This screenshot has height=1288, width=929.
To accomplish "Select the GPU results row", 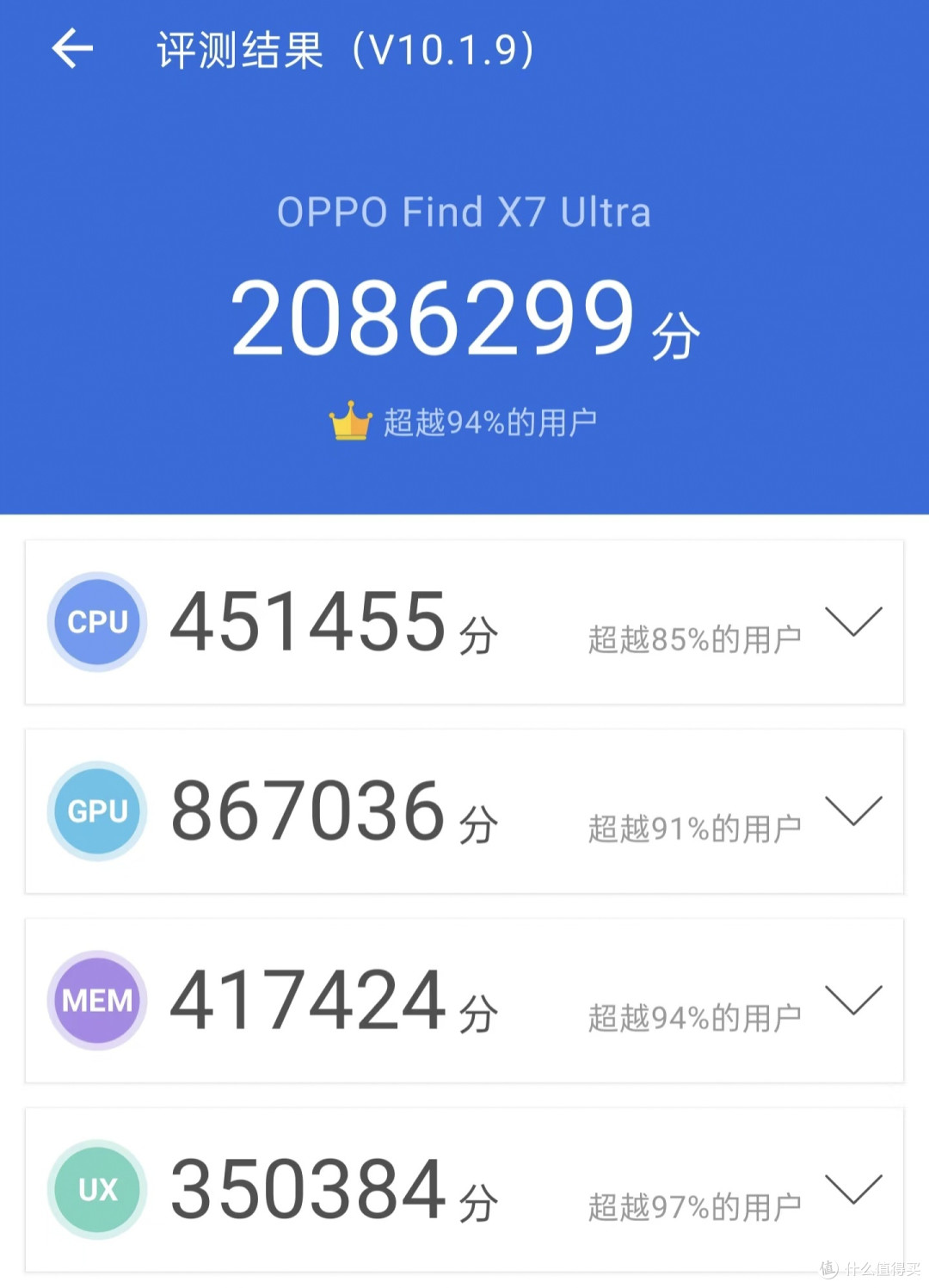I will (x=464, y=810).
